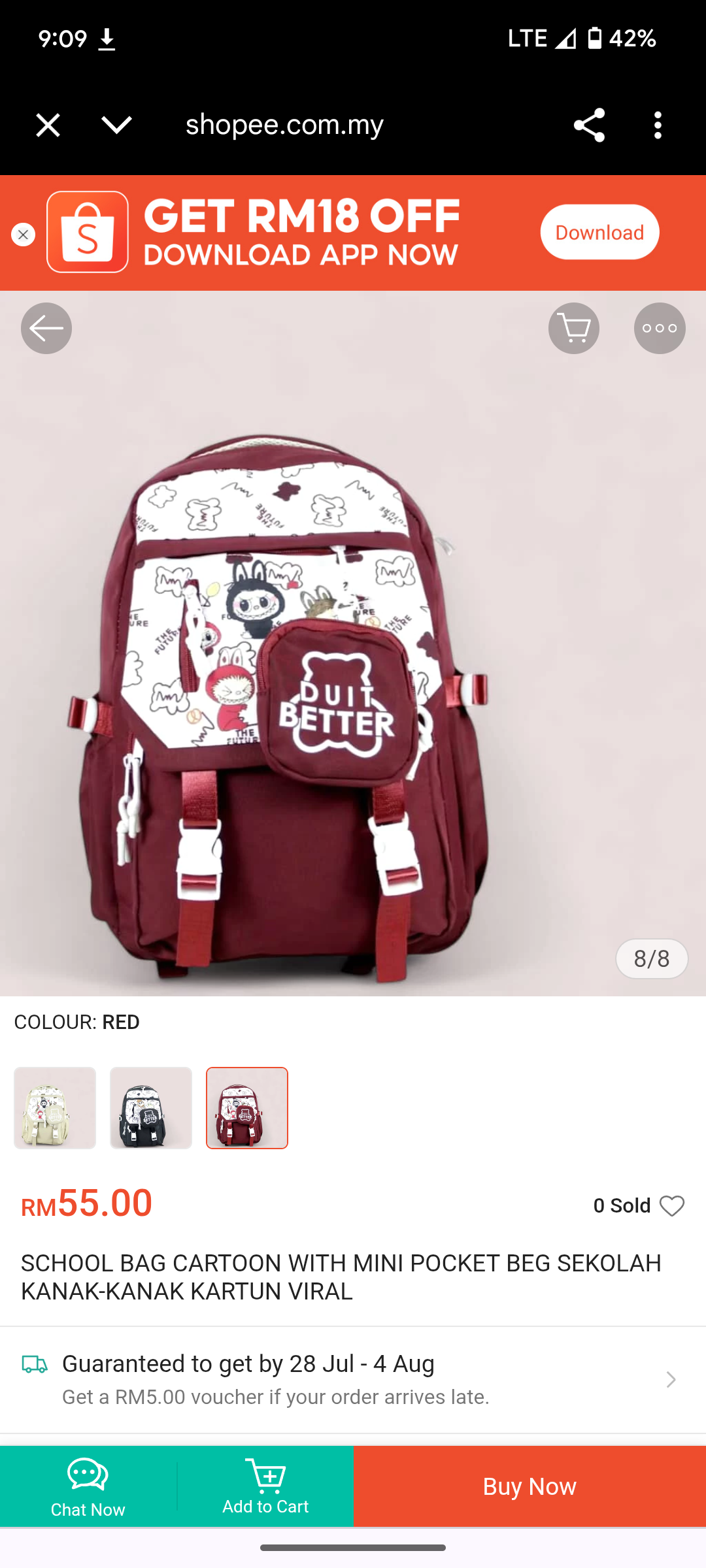The image size is (706, 1568).
Task: Open the shopping cart icon
Action: click(574, 328)
